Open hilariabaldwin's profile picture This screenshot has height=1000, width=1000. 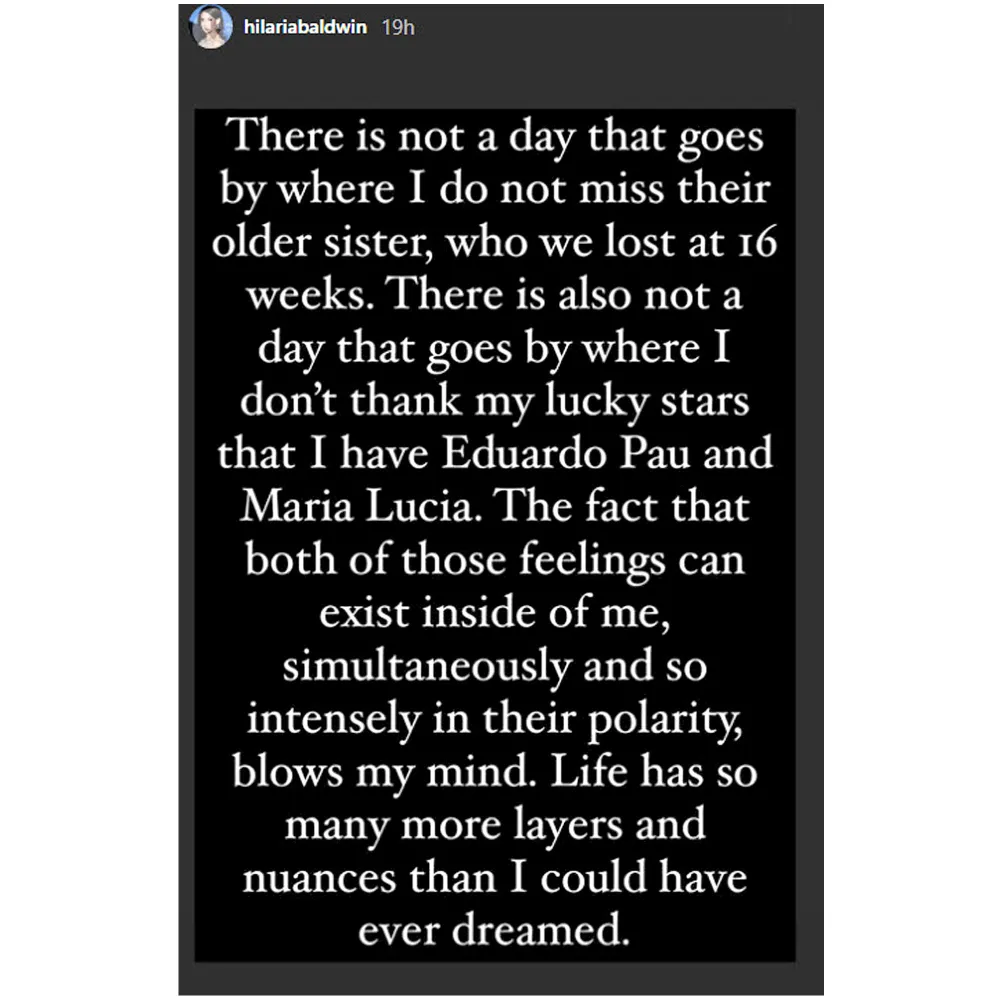[212, 30]
